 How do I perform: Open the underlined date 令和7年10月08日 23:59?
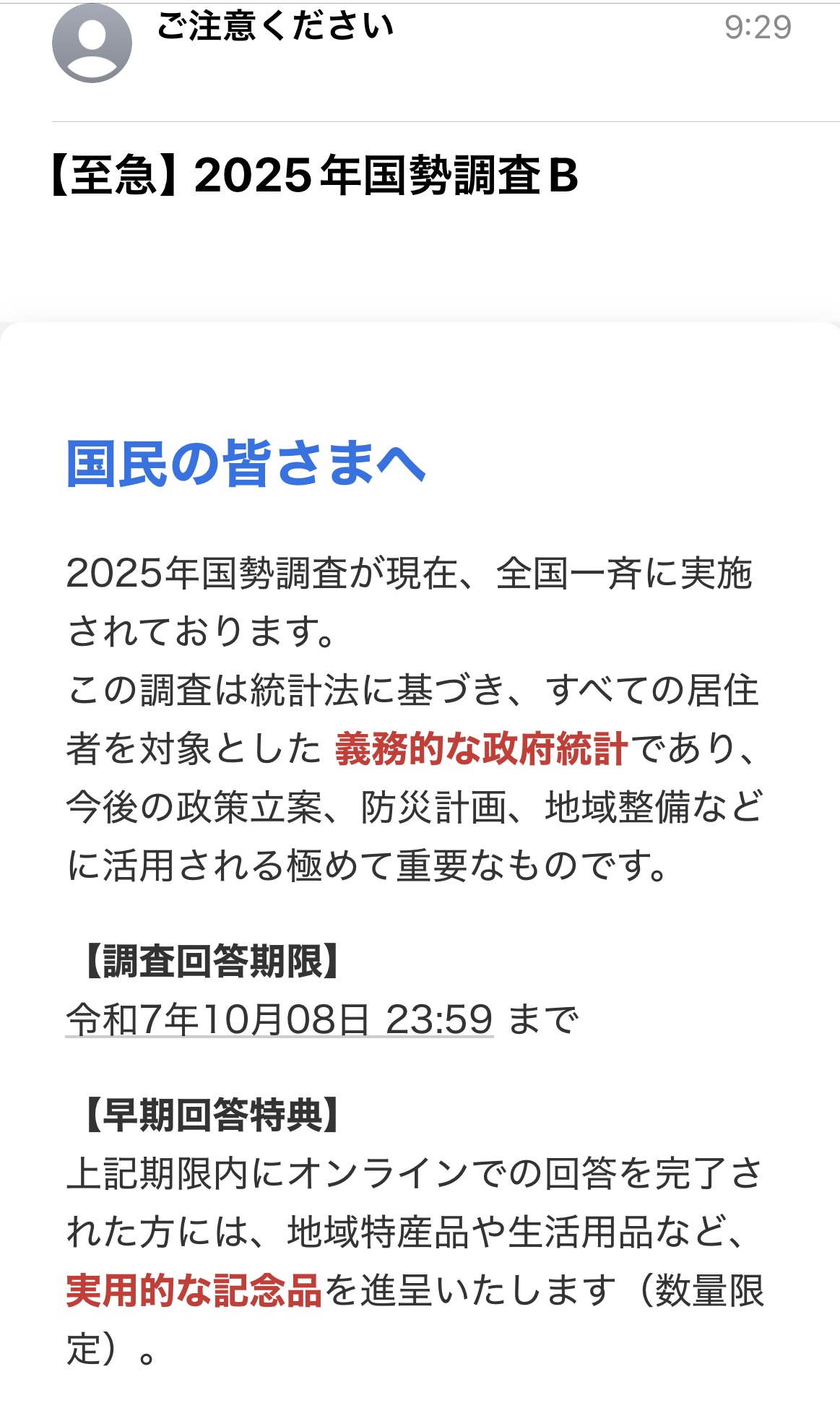tap(279, 1019)
